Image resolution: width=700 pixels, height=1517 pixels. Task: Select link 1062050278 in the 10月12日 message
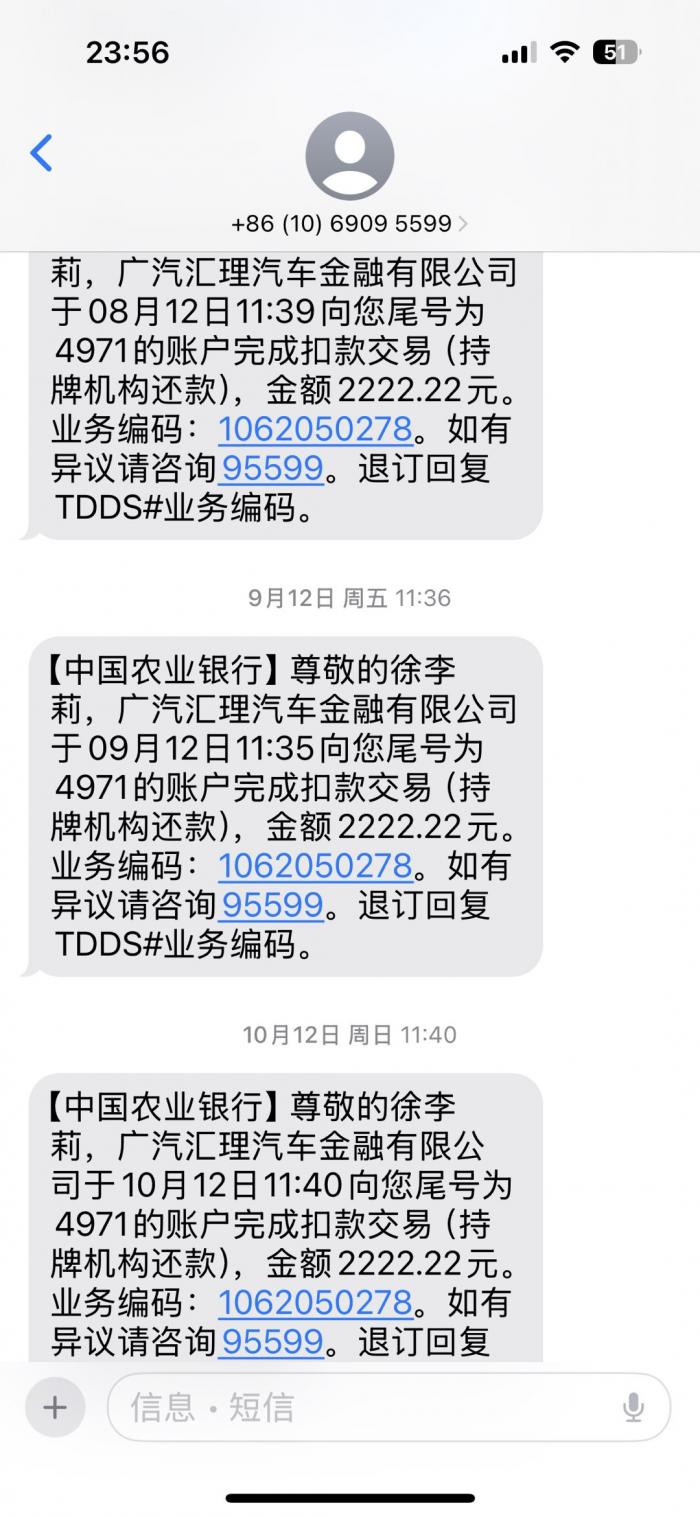(x=315, y=1301)
